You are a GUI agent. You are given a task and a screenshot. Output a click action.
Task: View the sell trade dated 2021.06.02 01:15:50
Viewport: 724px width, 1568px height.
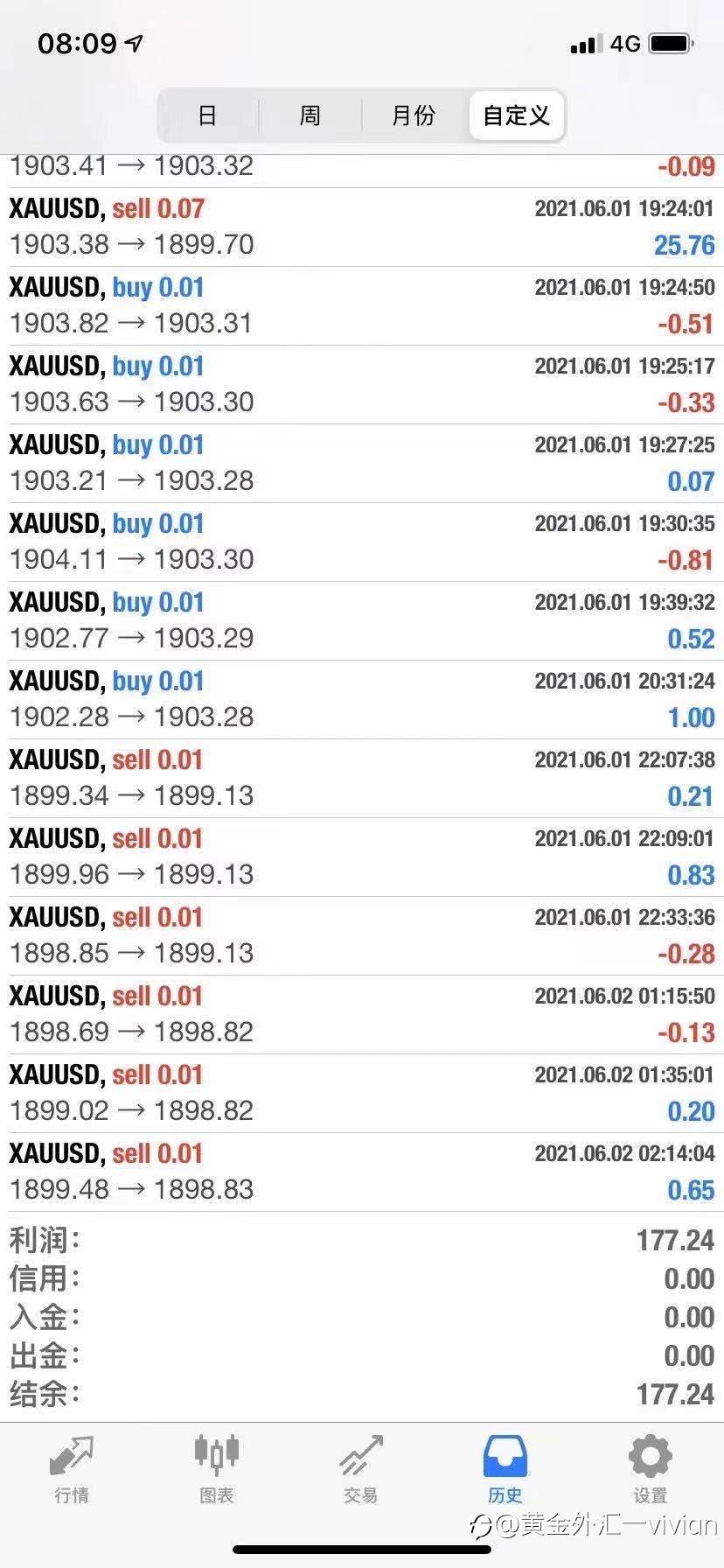pyautogui.click(x=362, y=1015)
